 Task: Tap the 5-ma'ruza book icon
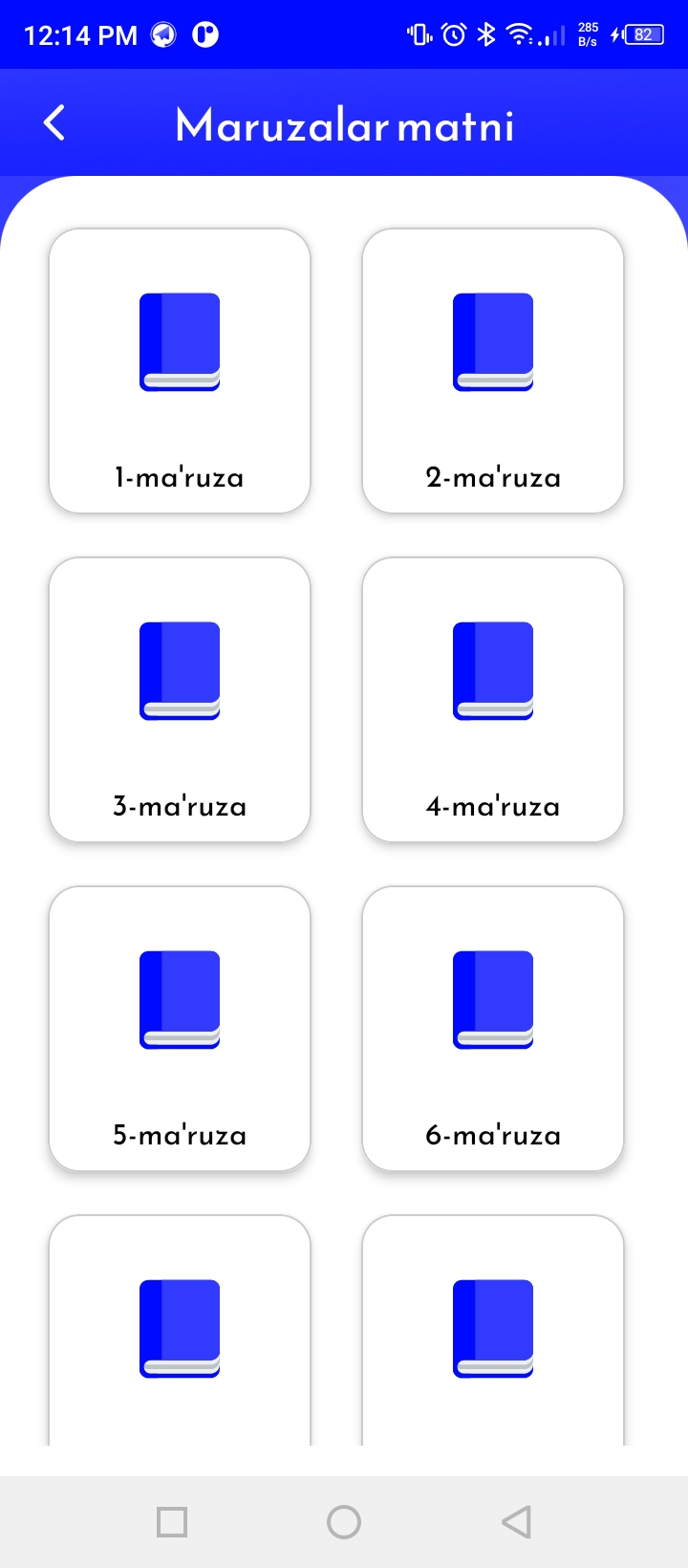click(180, 999)
